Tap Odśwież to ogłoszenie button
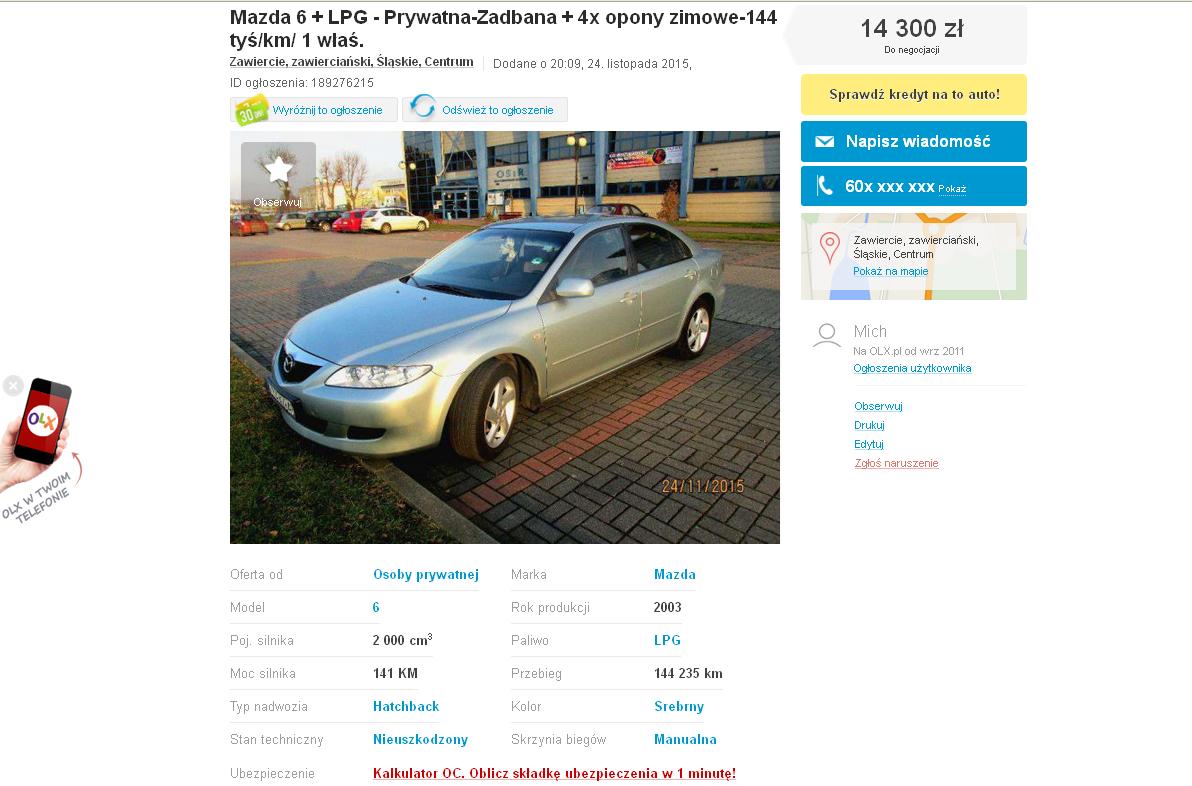Image resolution: width=1192 pixels, height=786 pixels. (485, 110)
